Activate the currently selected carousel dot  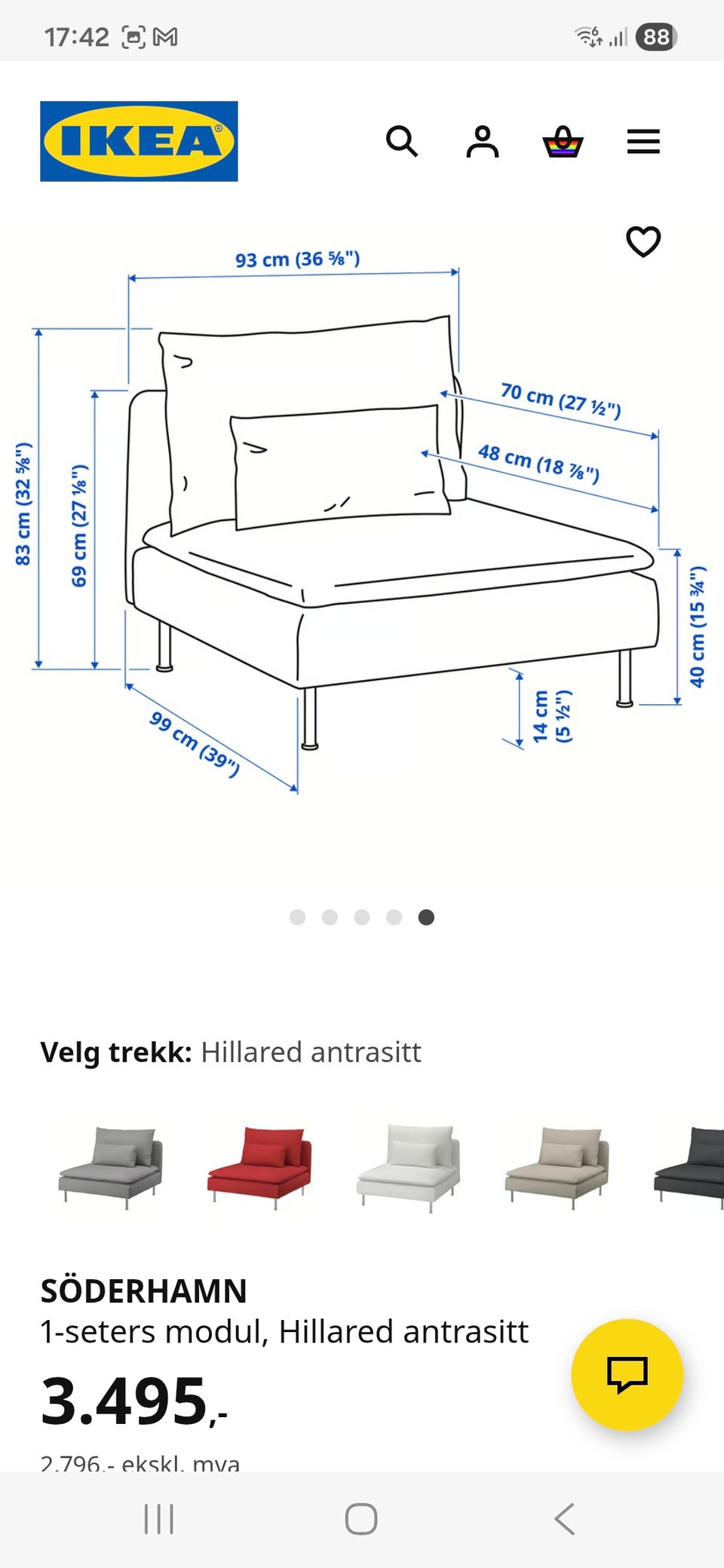pos(427,917)
